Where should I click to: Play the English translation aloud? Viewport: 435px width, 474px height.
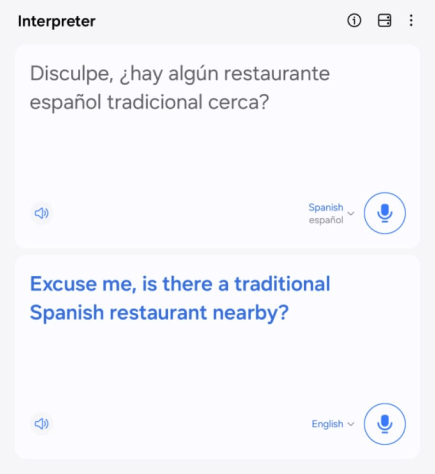tap(42, 424)
